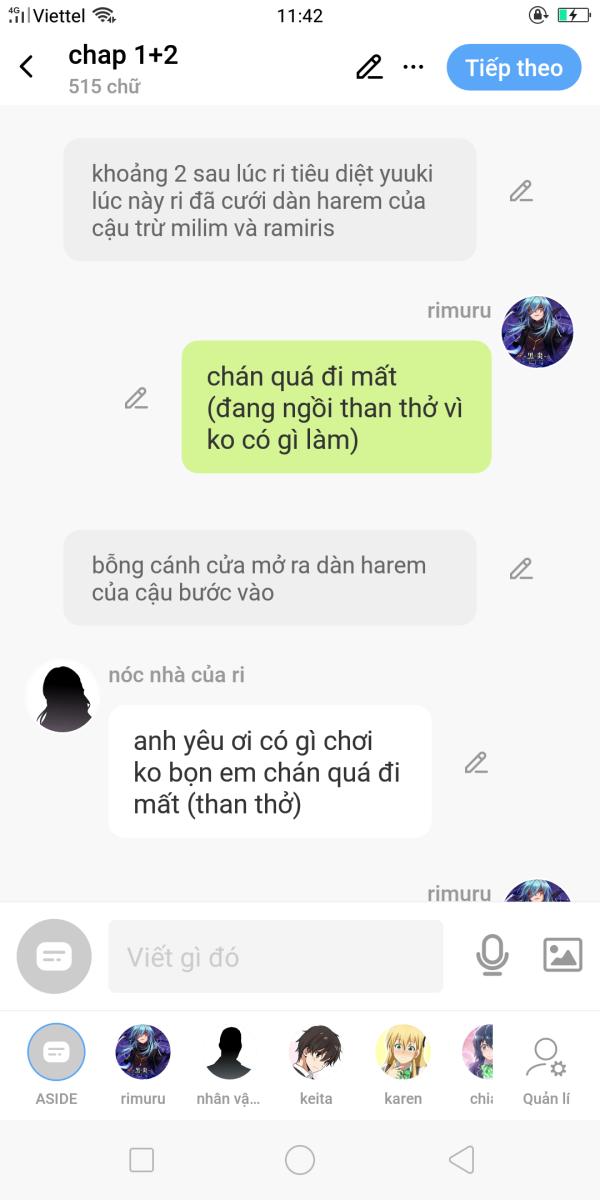Tap the Tiếp theo button
Image resolution: width=600 pixels, height=1200 pixels.
(514, 68)
